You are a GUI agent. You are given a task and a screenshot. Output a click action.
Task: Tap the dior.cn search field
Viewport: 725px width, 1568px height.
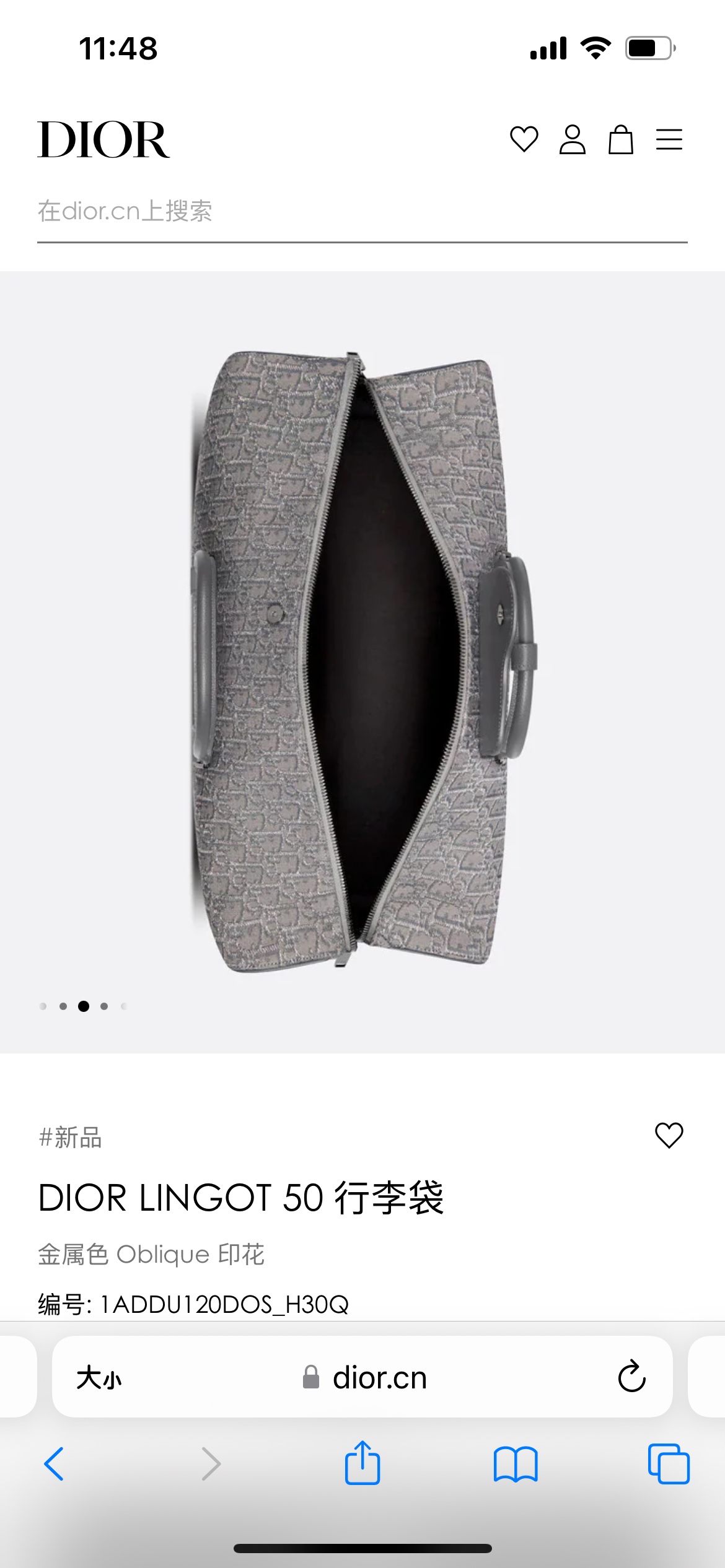[362, 212]
